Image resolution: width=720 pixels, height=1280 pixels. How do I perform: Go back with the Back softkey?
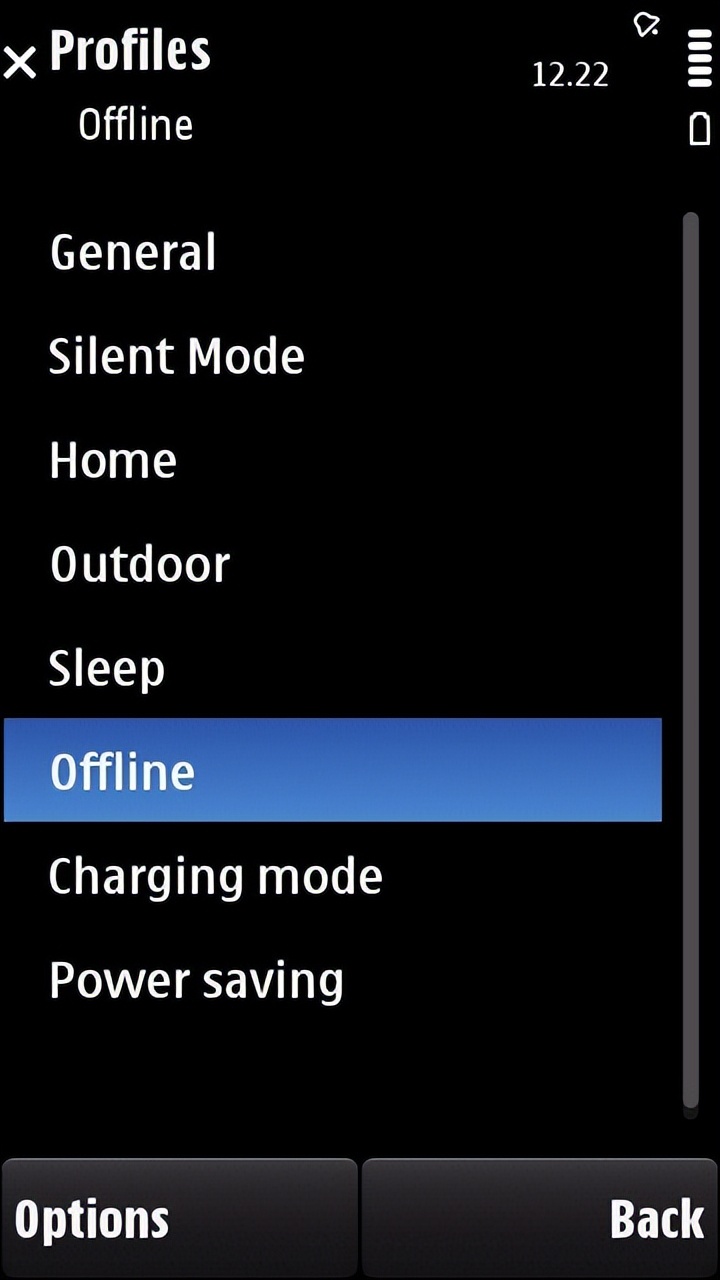coord(539,1219)
